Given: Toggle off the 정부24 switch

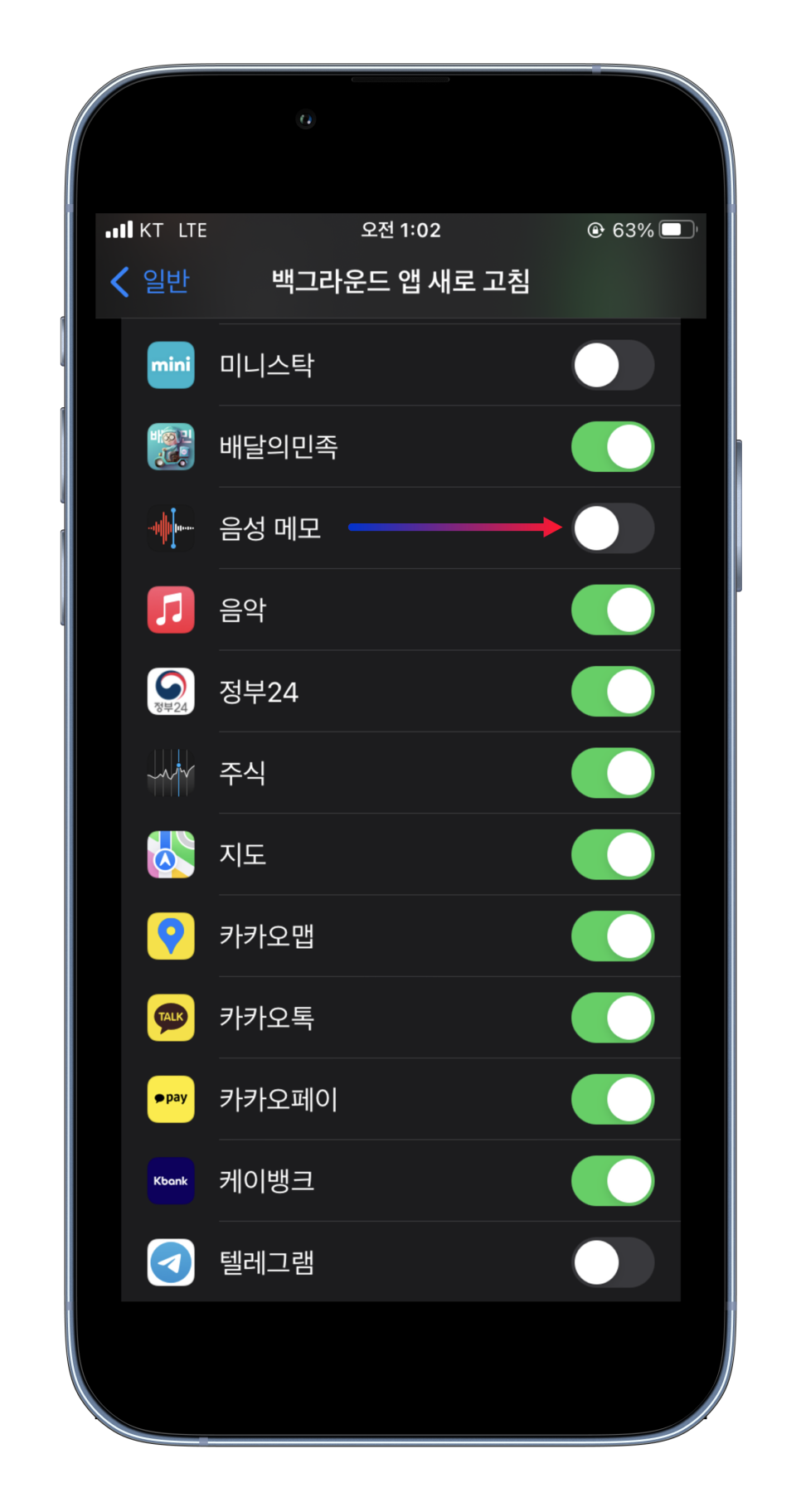Looking at the screenshot, I should pos(612,692).
